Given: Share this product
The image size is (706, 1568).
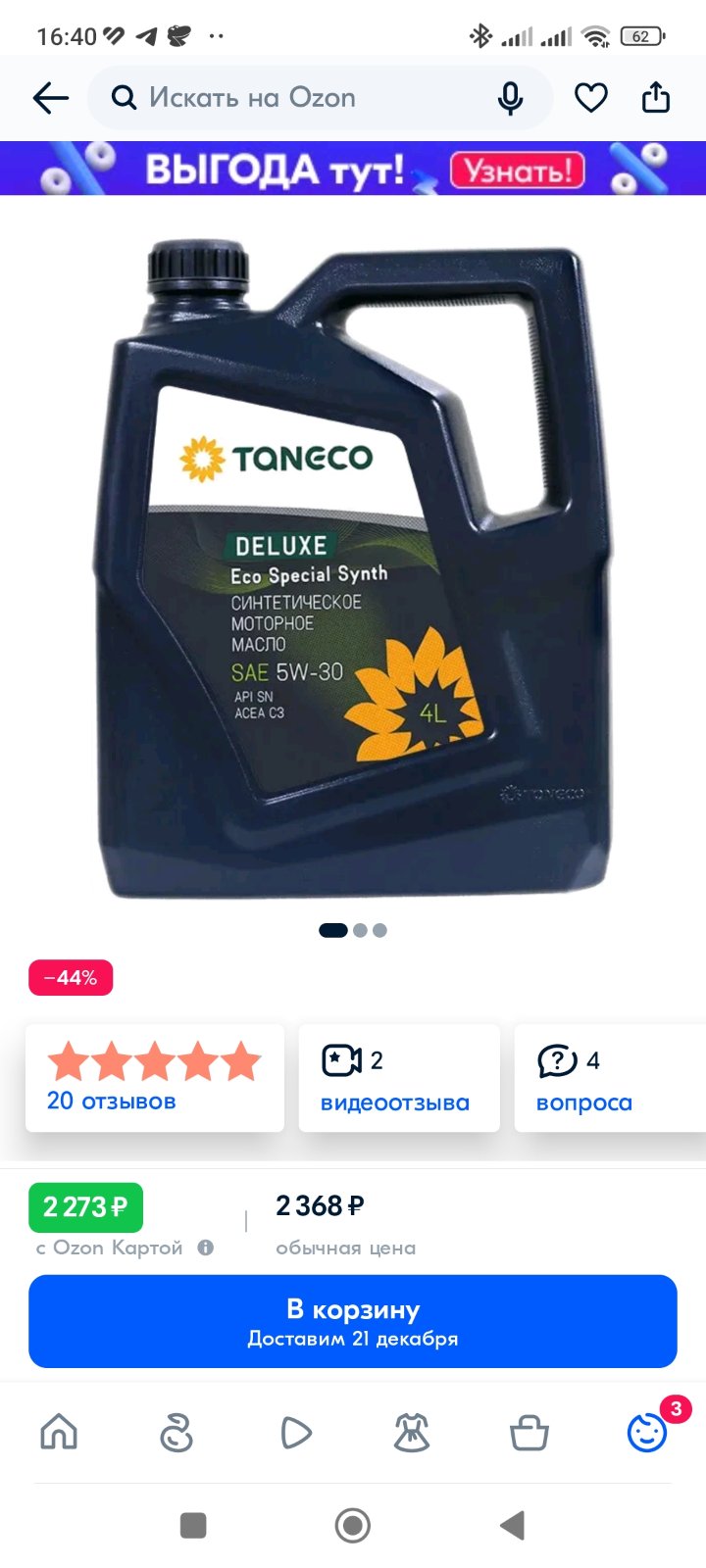Looking at the screenshot, I should 656,98.
